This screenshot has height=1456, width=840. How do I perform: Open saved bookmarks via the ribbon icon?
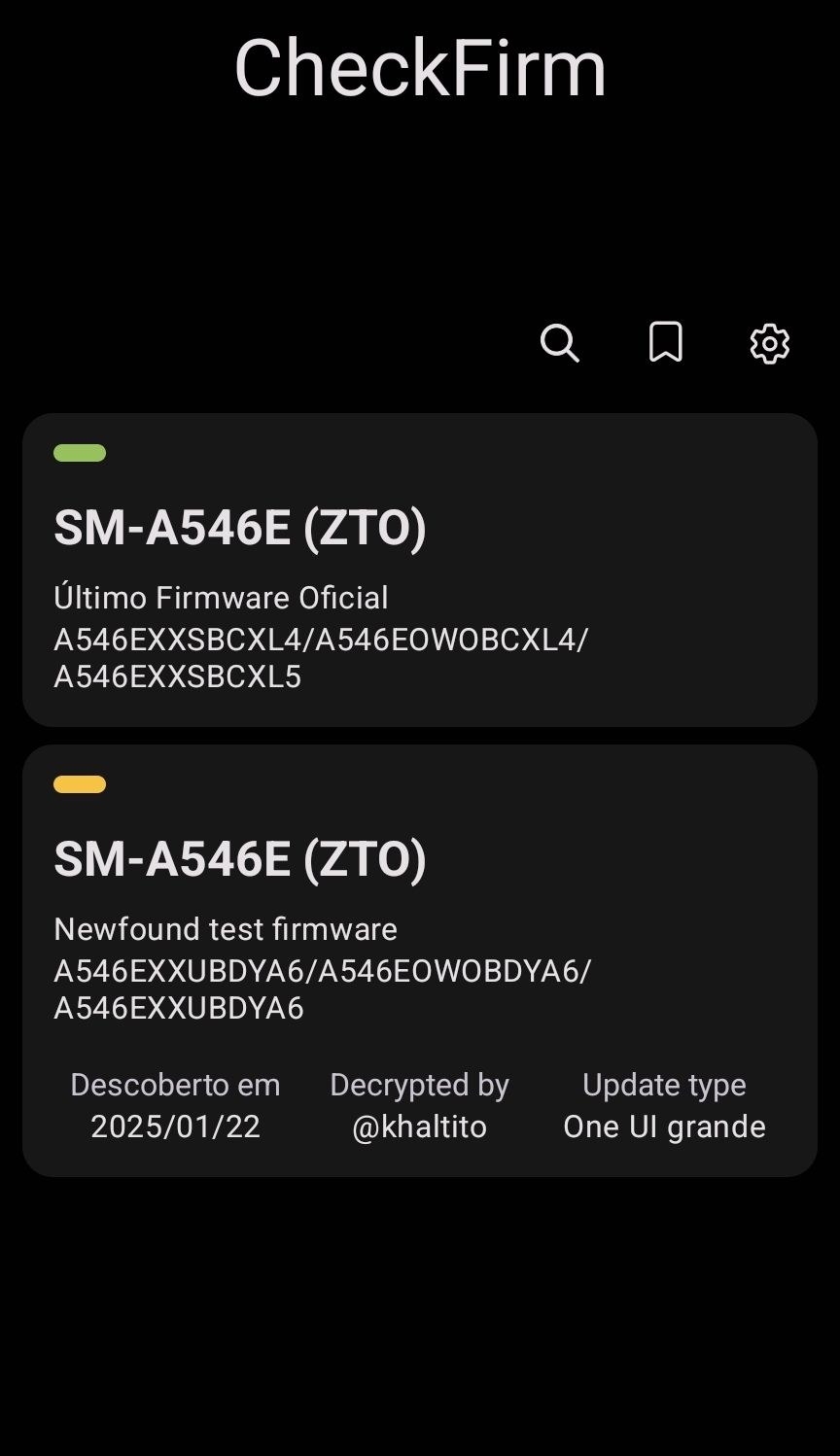pyautogui.click(x=666, y=342)
